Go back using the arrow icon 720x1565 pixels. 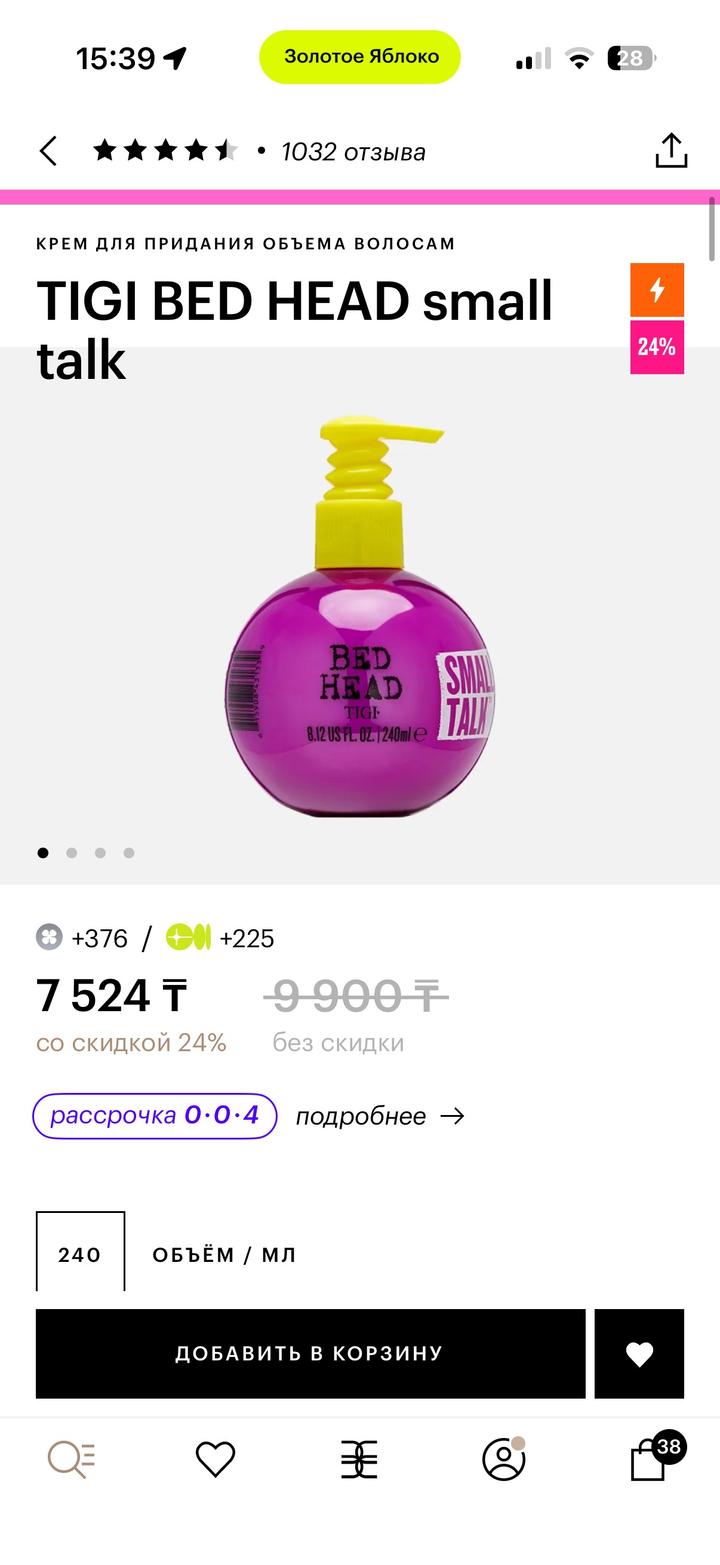click(48, 151)
